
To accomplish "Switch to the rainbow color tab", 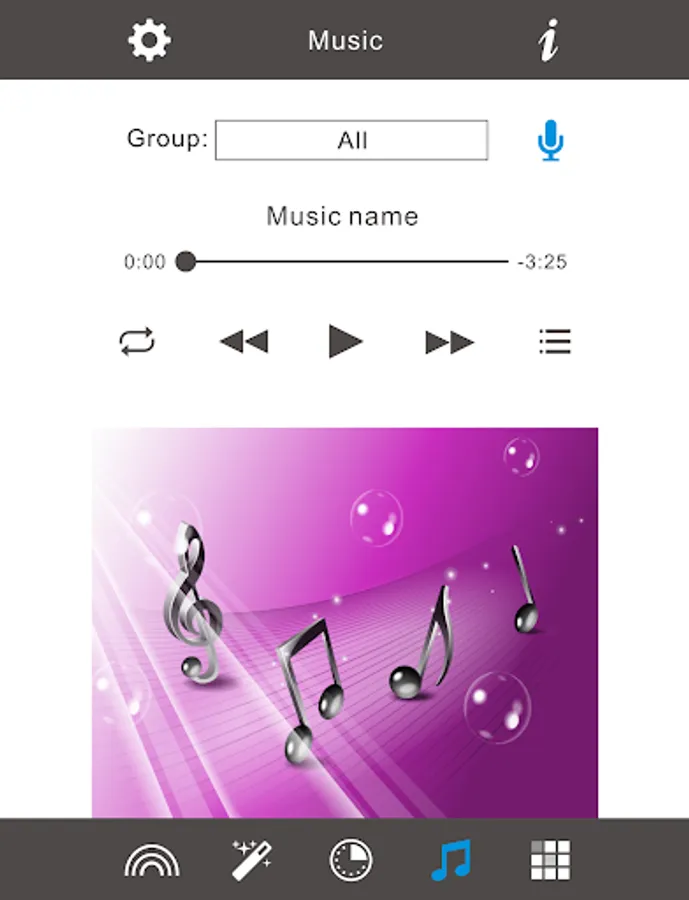I will (152, 860).
